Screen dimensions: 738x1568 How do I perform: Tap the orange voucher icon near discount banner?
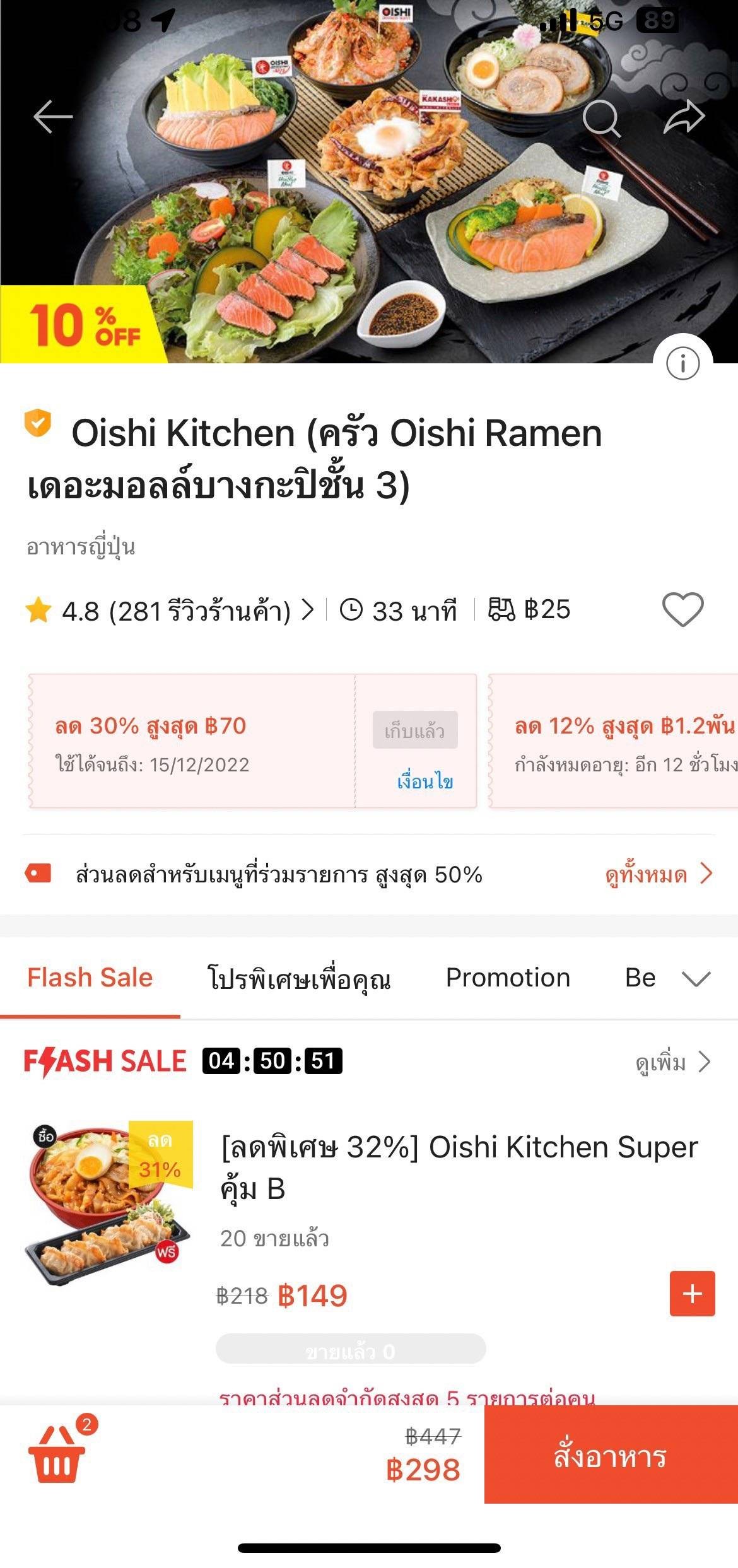pos(38,874)
